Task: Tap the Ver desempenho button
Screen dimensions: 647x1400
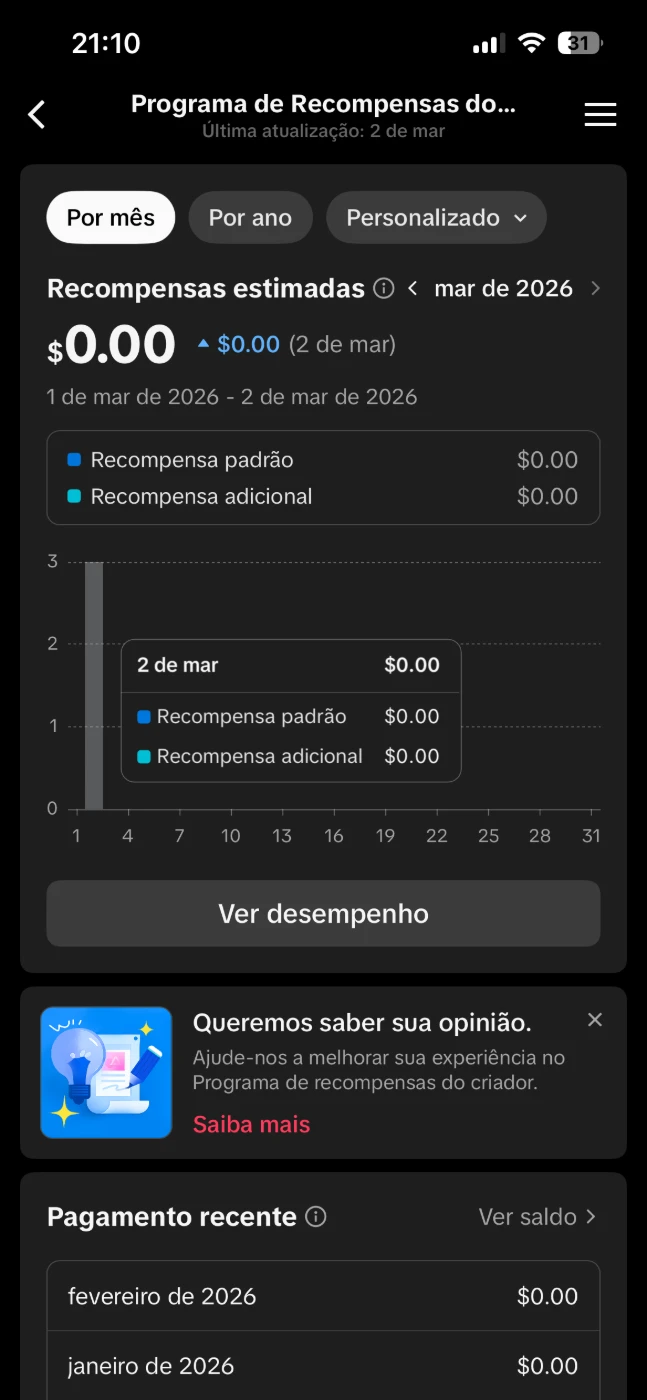Action: tap(323, 914)
